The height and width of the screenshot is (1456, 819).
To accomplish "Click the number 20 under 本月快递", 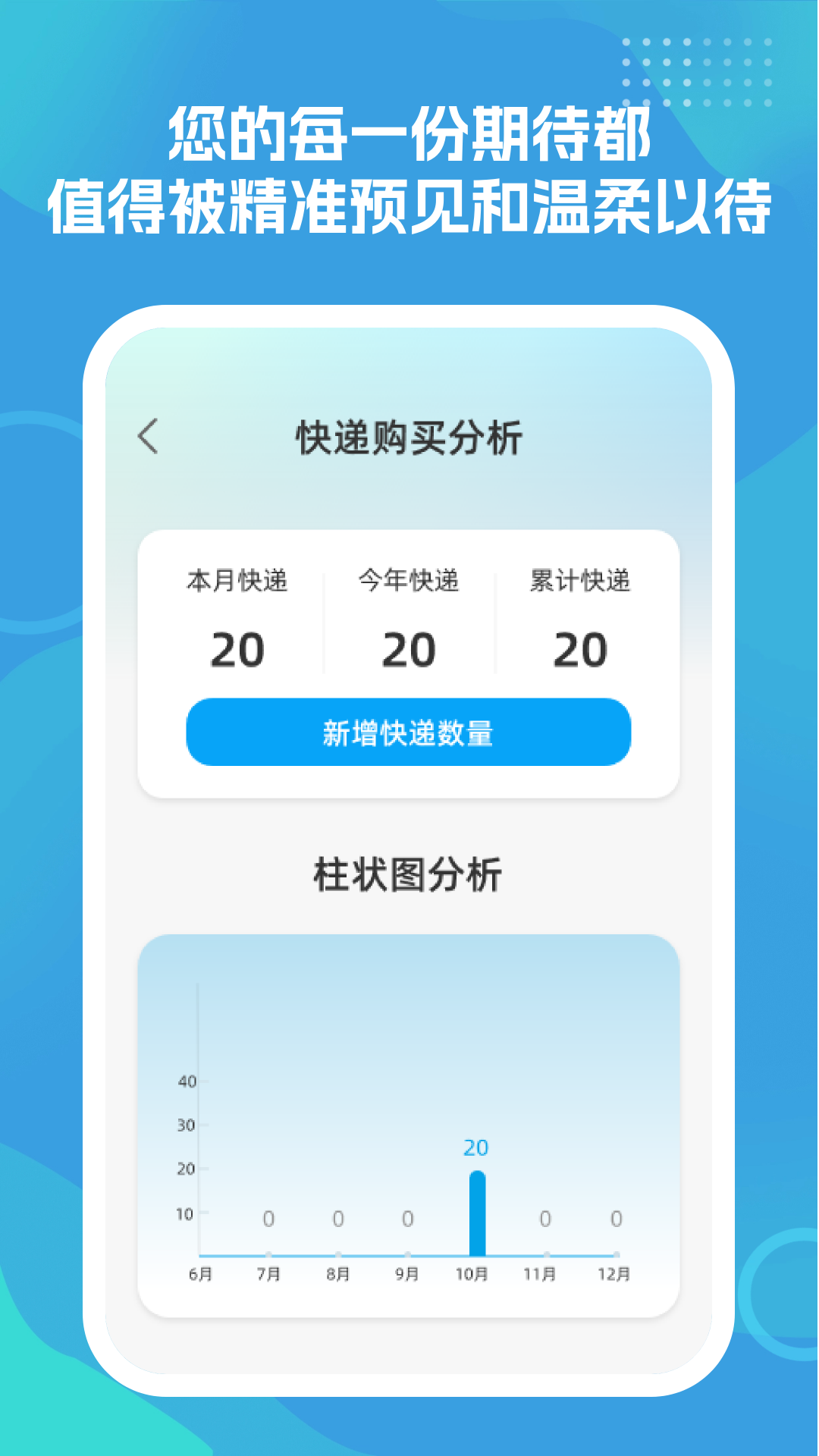I will 237,648.
